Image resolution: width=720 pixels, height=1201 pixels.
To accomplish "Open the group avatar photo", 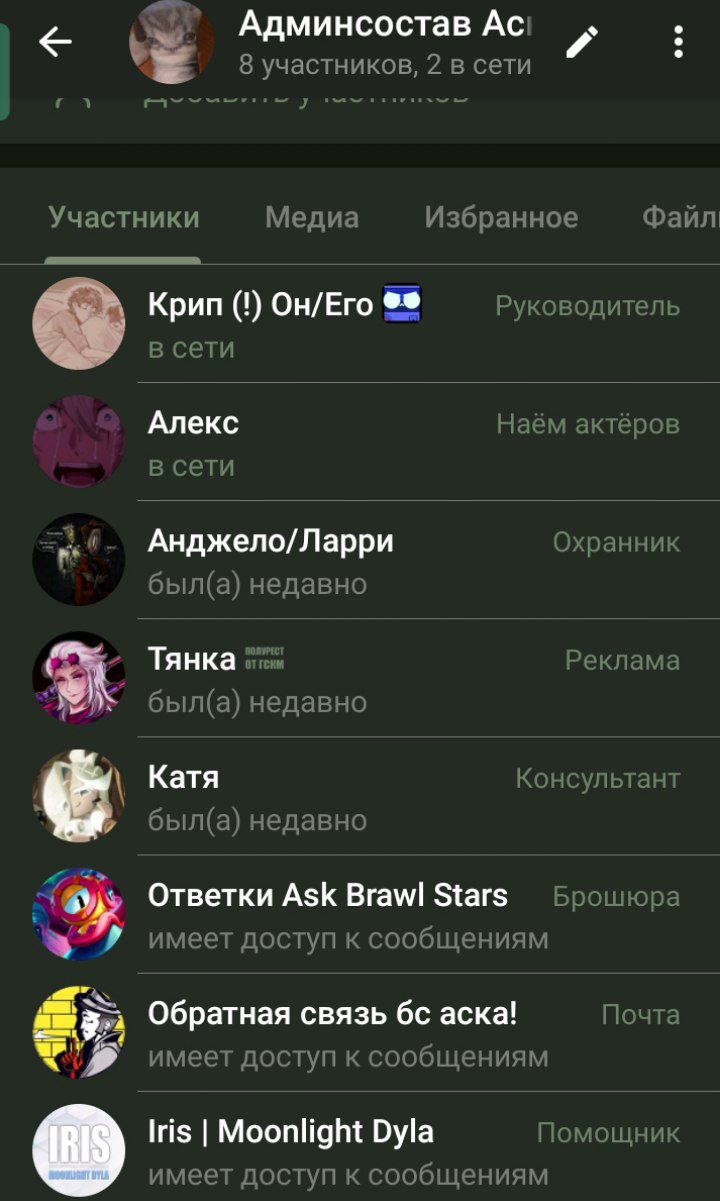I will pyautogui.click(x=171, y=42).
